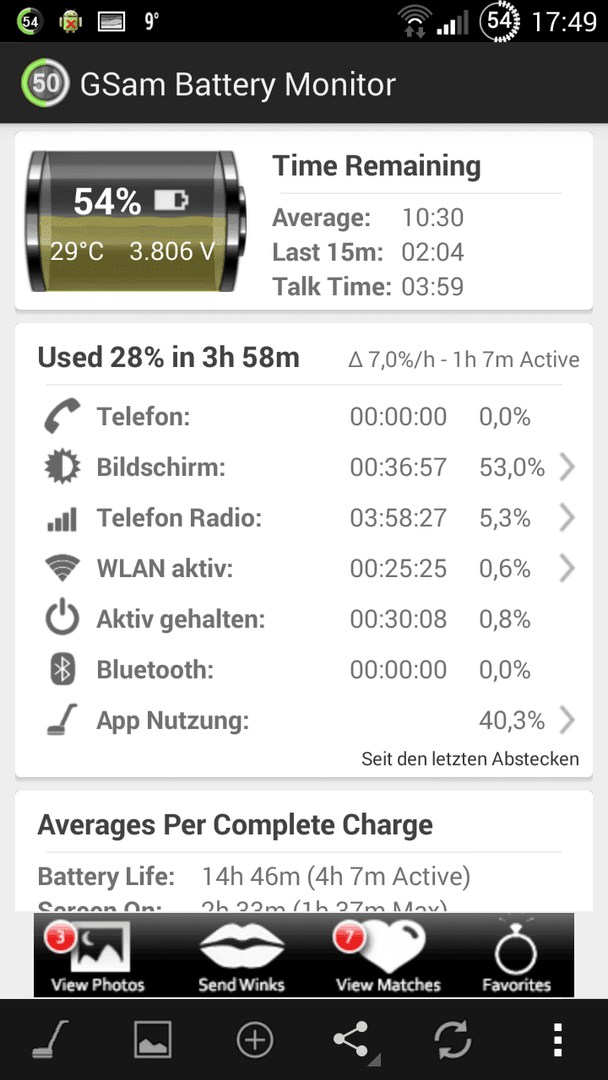Open the WLAN aktiv details row
This screenshot has height=1080, width=608.
tap(304, 569)
